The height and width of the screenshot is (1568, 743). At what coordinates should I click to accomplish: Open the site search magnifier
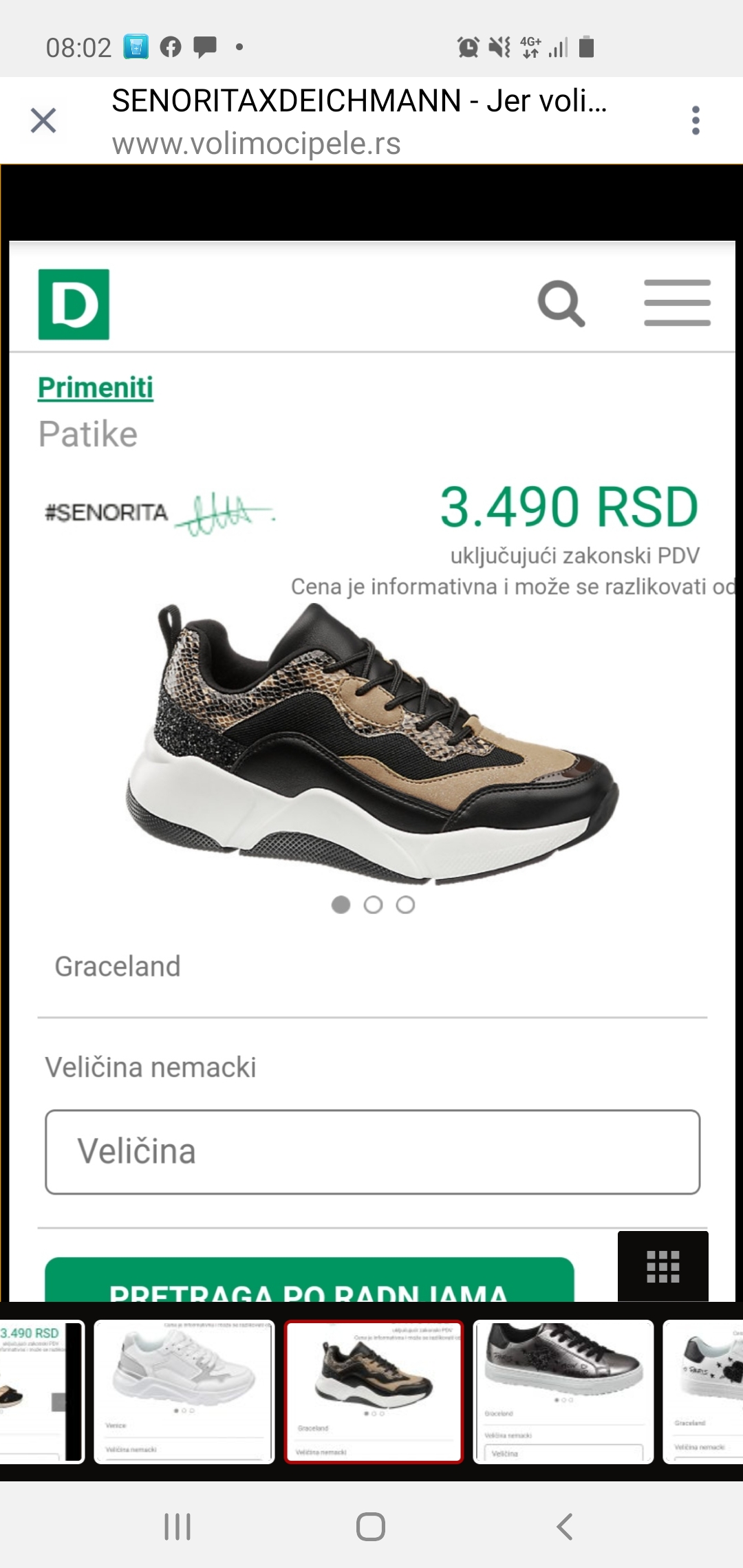[x=561, y=303]
